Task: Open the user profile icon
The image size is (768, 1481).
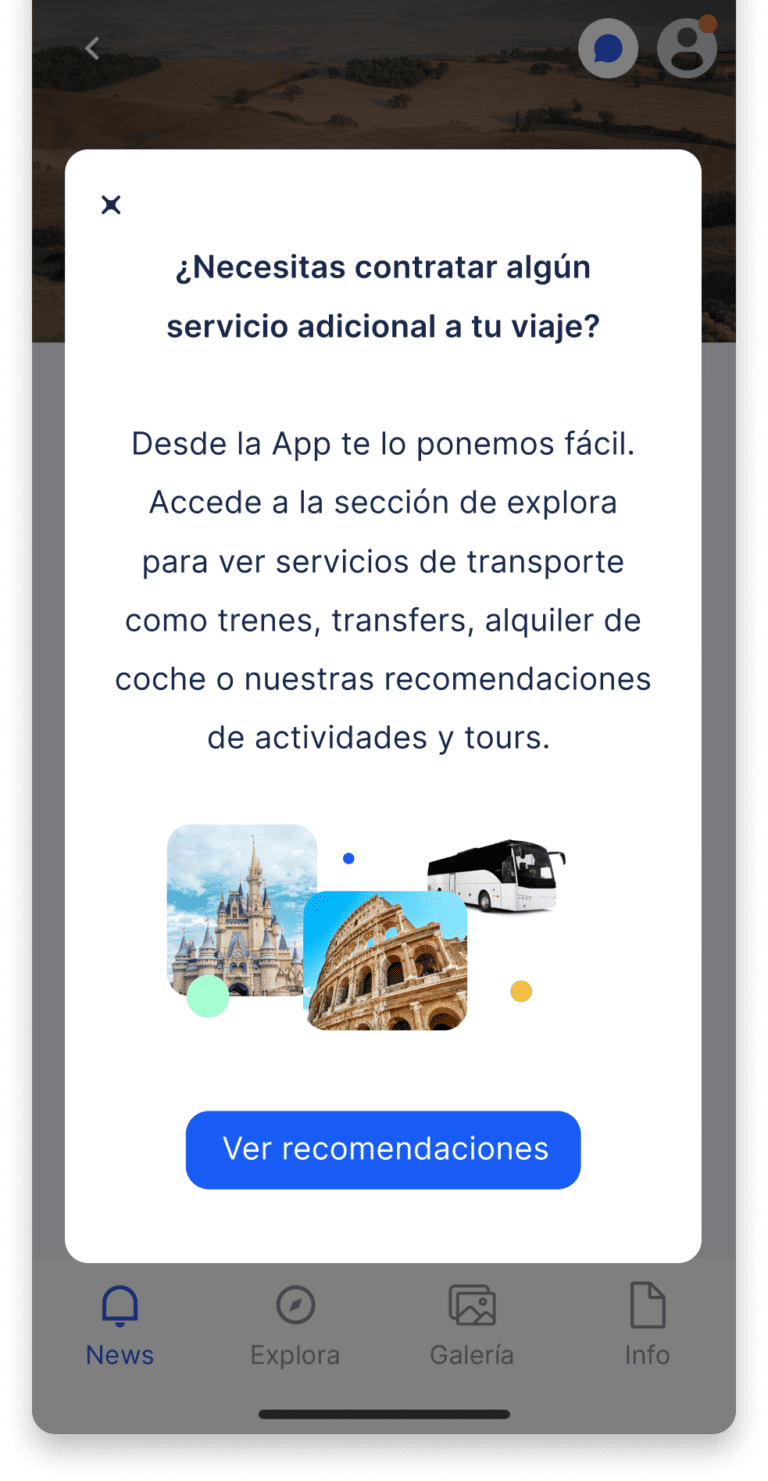Action: point(687,48)
